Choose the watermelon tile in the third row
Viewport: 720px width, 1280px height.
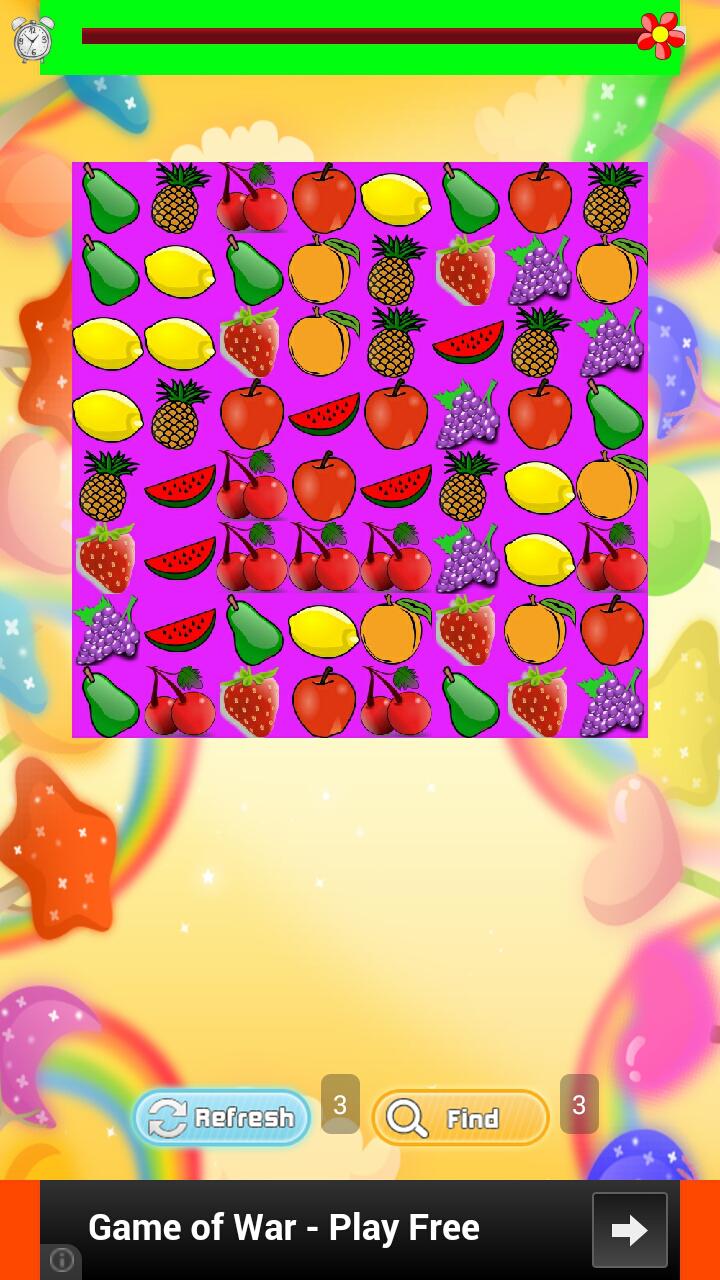(x=467, y=343)
